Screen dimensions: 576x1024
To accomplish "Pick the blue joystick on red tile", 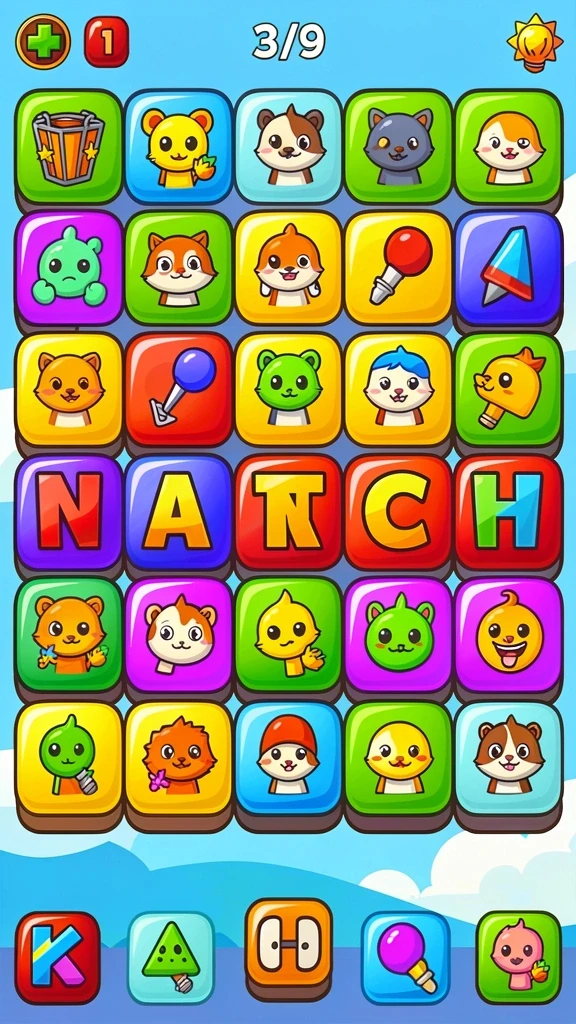I will tap(178, 390).
